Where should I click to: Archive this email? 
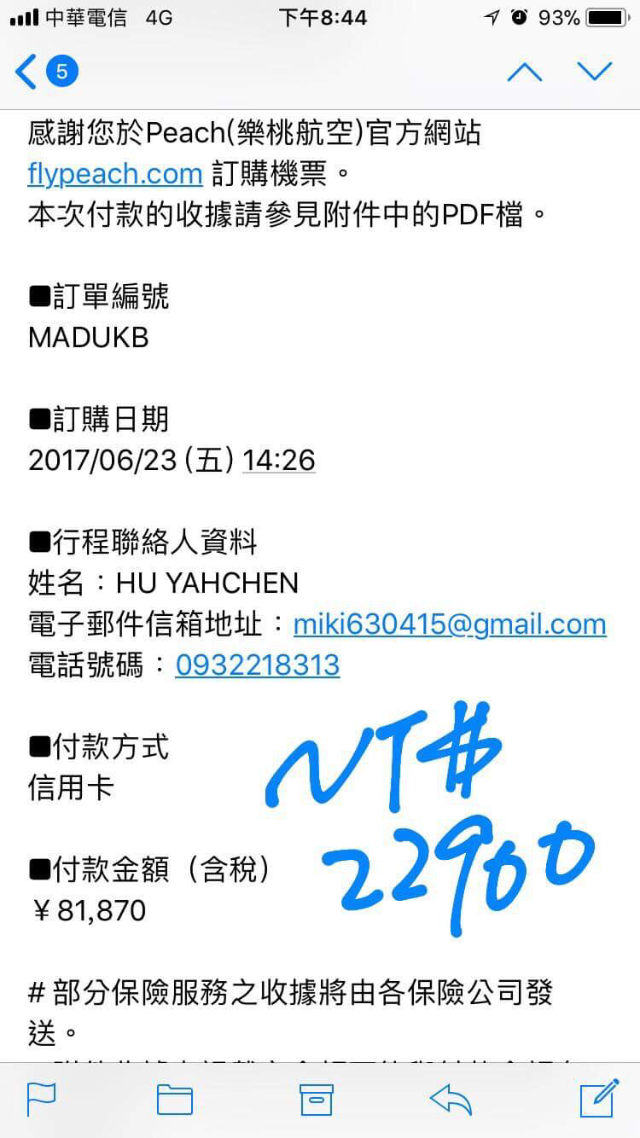(x=316, y=1099)
